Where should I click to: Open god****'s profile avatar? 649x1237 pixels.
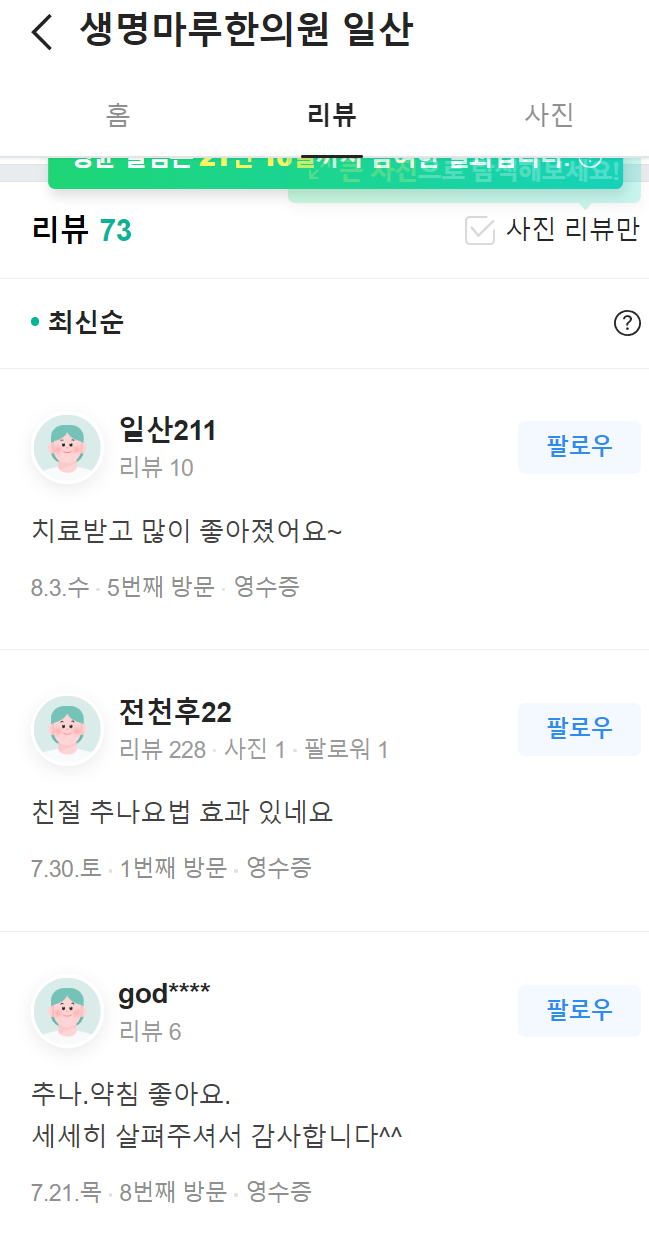point(68,1012)
